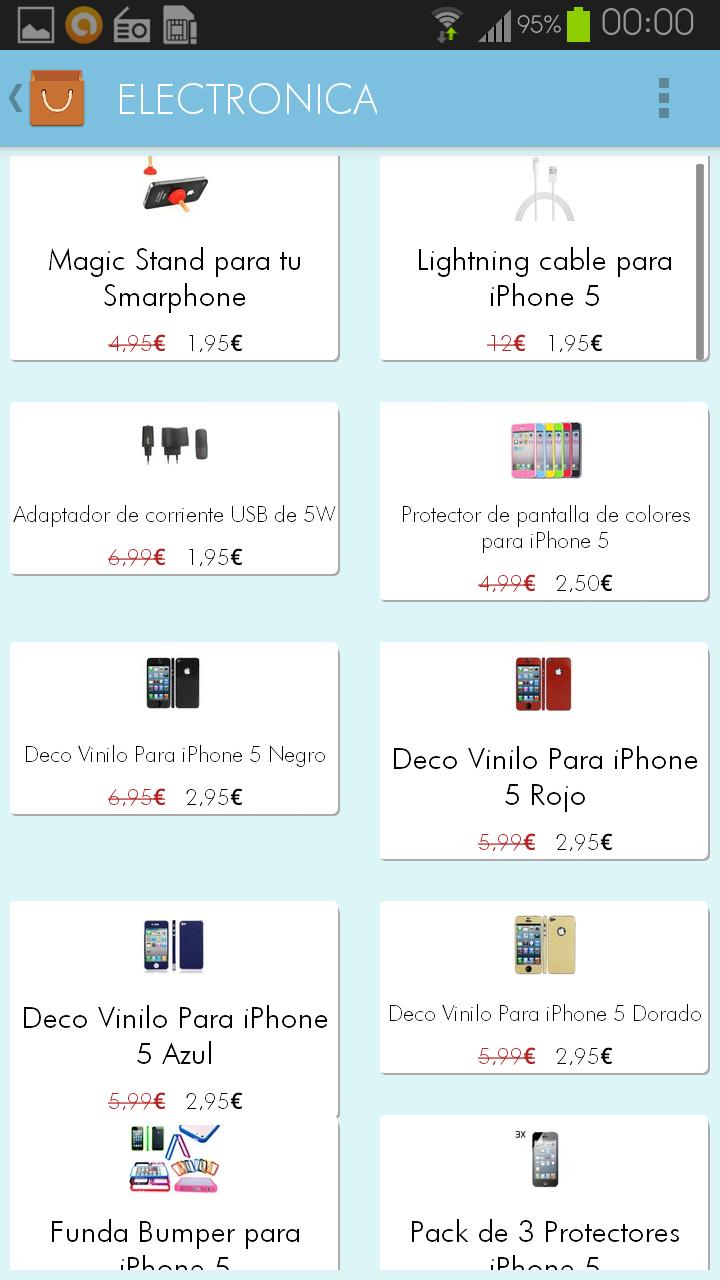View Pack de 3 Protectores iPhone 5

544,1200
